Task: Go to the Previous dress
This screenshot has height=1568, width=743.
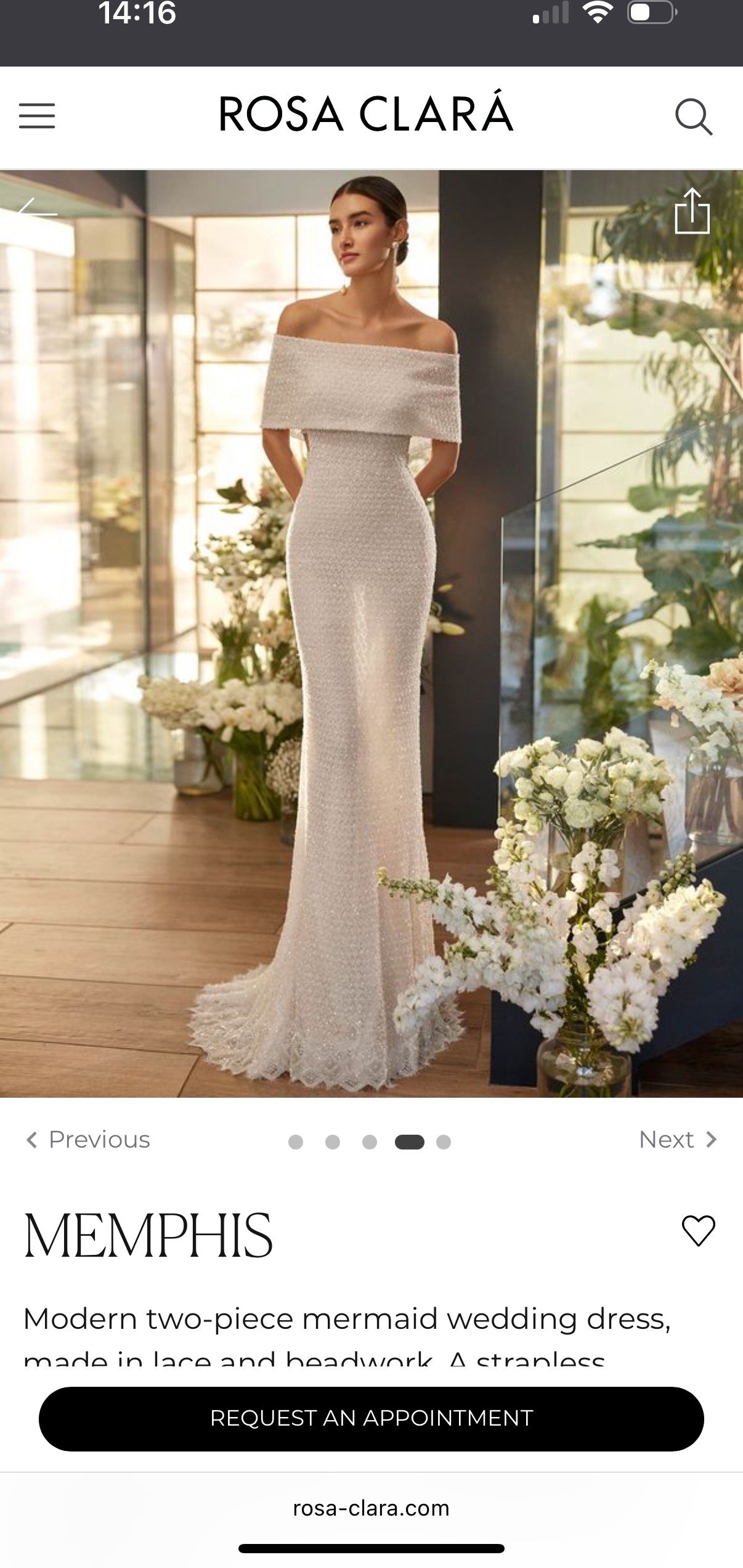Action: tap(88, 1140)
